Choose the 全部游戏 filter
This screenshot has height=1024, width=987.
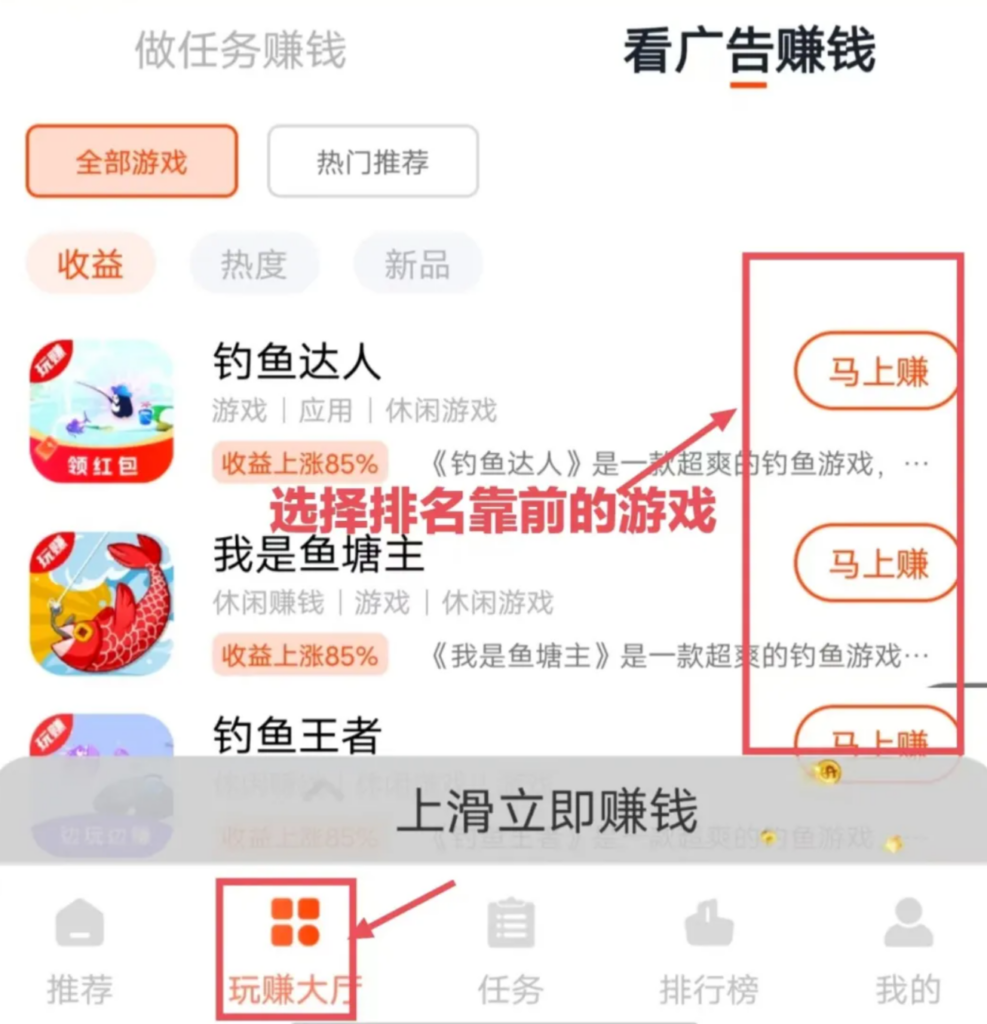coord(131,161)
